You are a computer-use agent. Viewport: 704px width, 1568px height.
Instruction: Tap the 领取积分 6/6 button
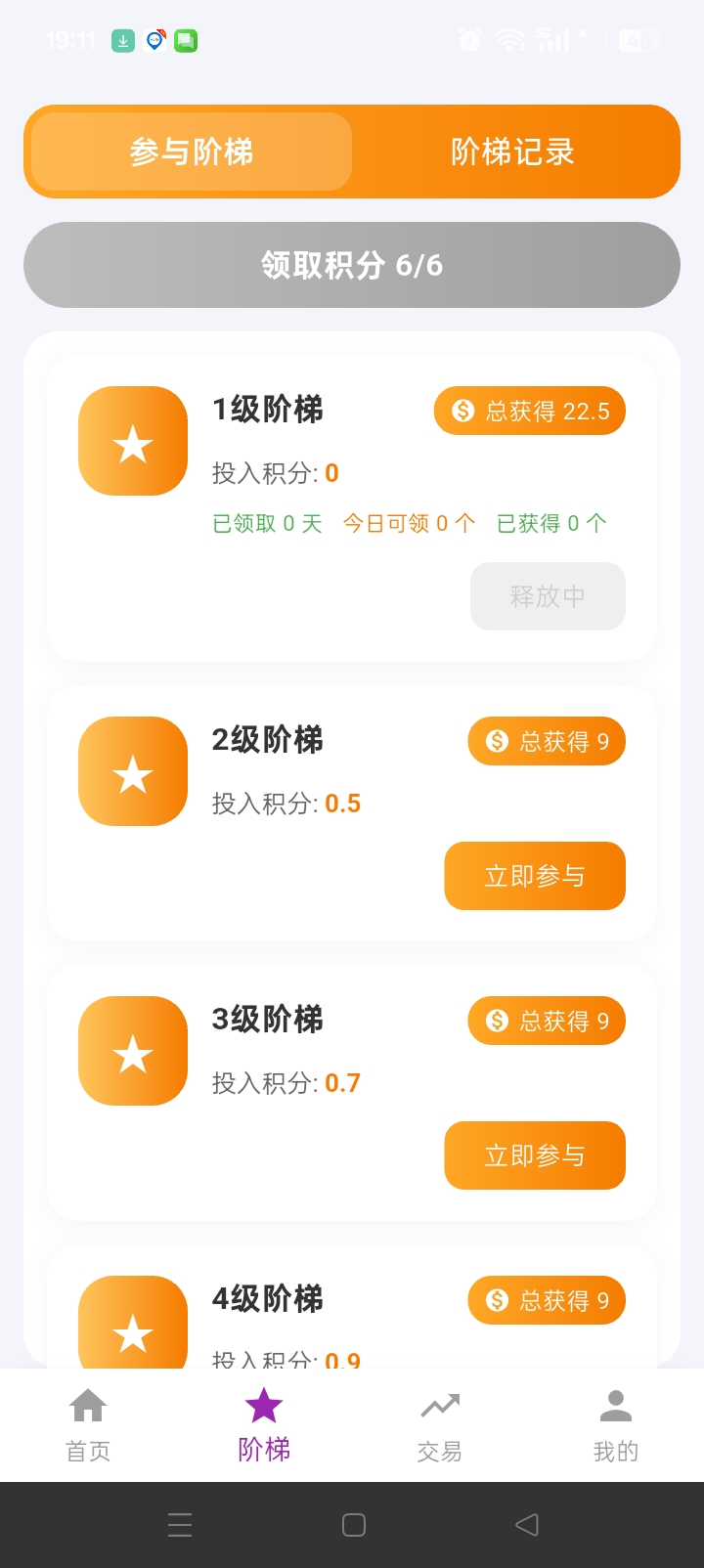click(351, 265)
